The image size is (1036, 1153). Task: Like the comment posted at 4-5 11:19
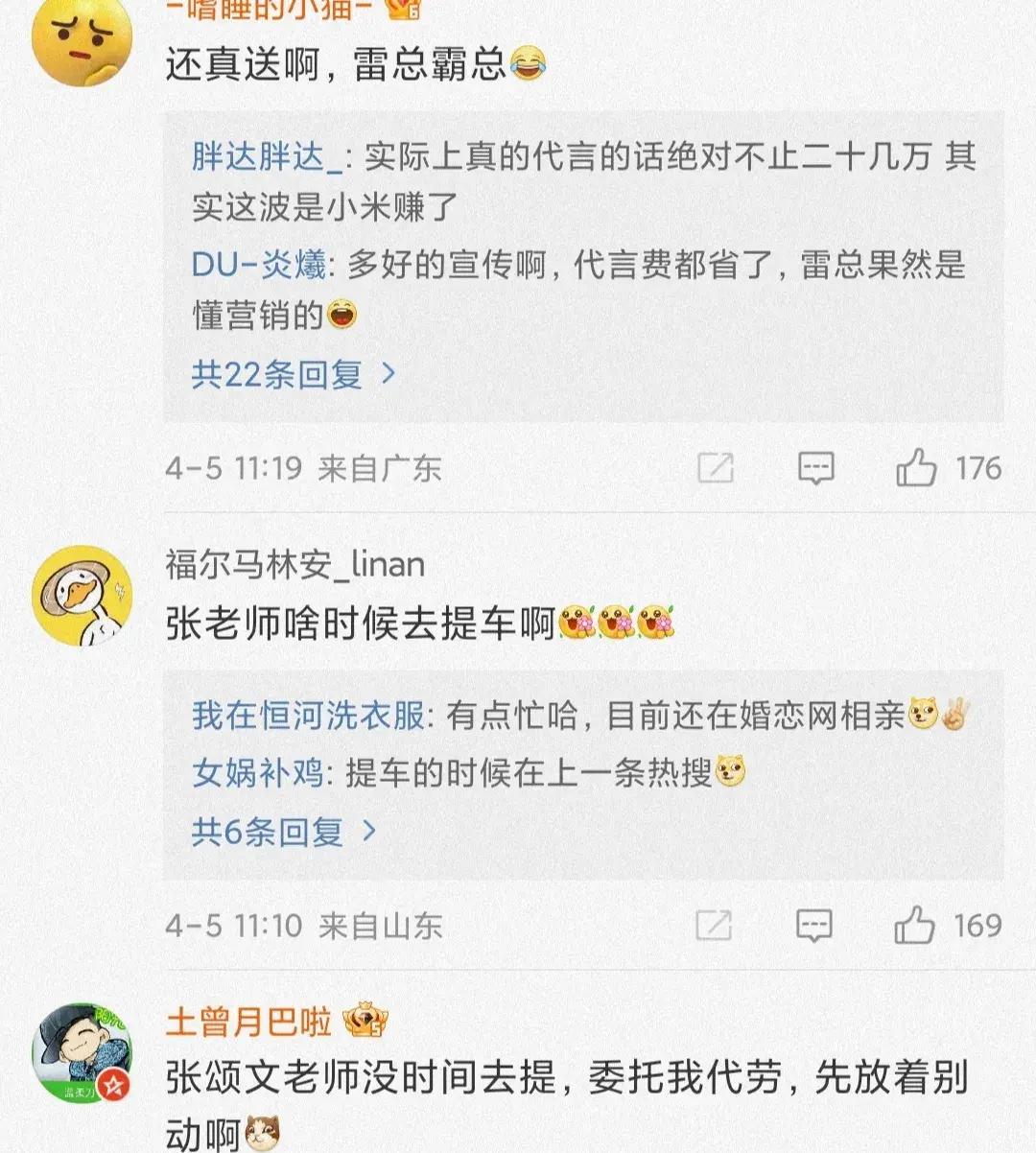pyautogui.click(x=916, y=468)
